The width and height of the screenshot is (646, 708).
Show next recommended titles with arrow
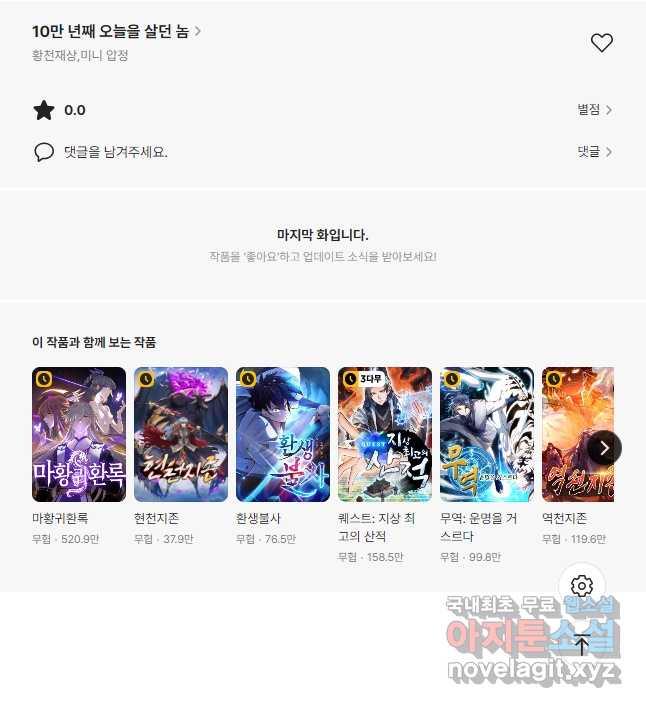(604, 447)
